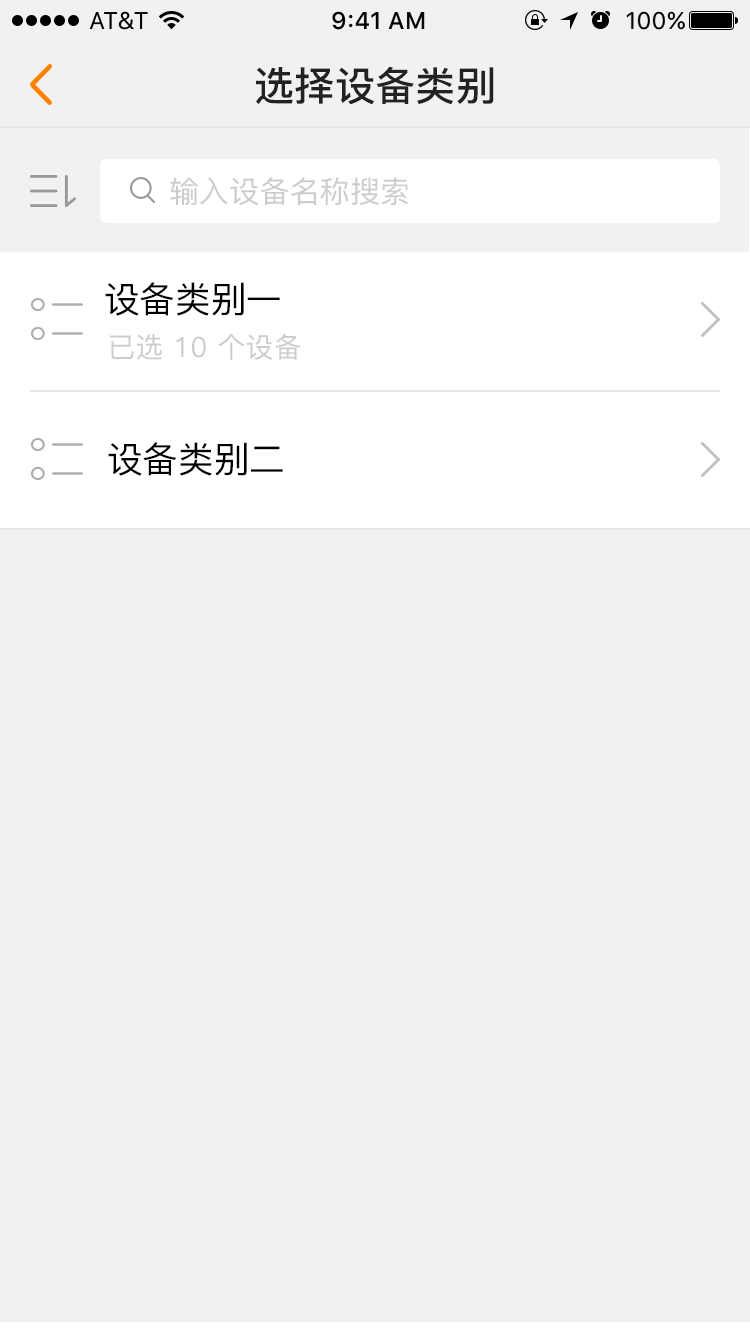
Task: Open 设备类别一 with 10 selected devices
Action: (375, 321)
